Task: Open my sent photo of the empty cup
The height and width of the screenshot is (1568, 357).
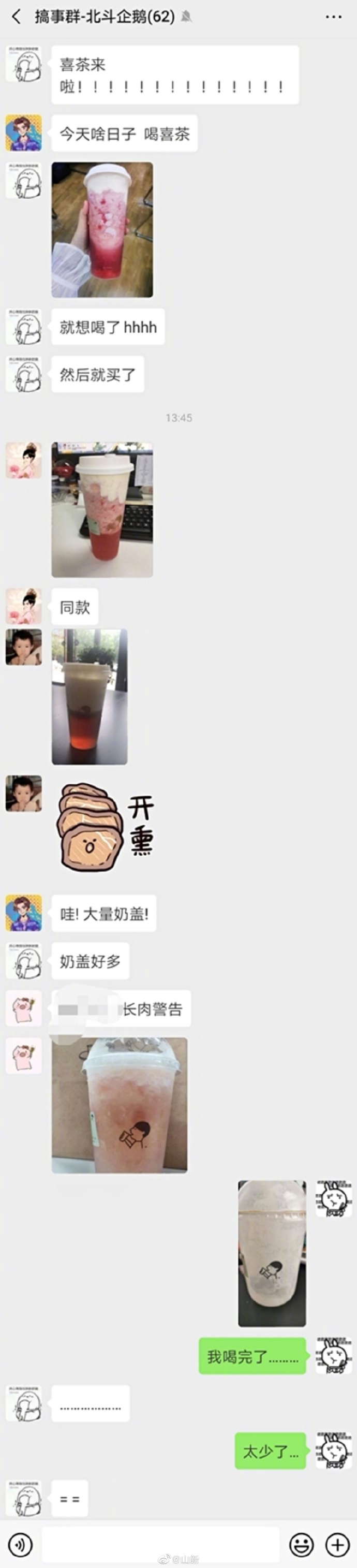Action: (272, 1253)
